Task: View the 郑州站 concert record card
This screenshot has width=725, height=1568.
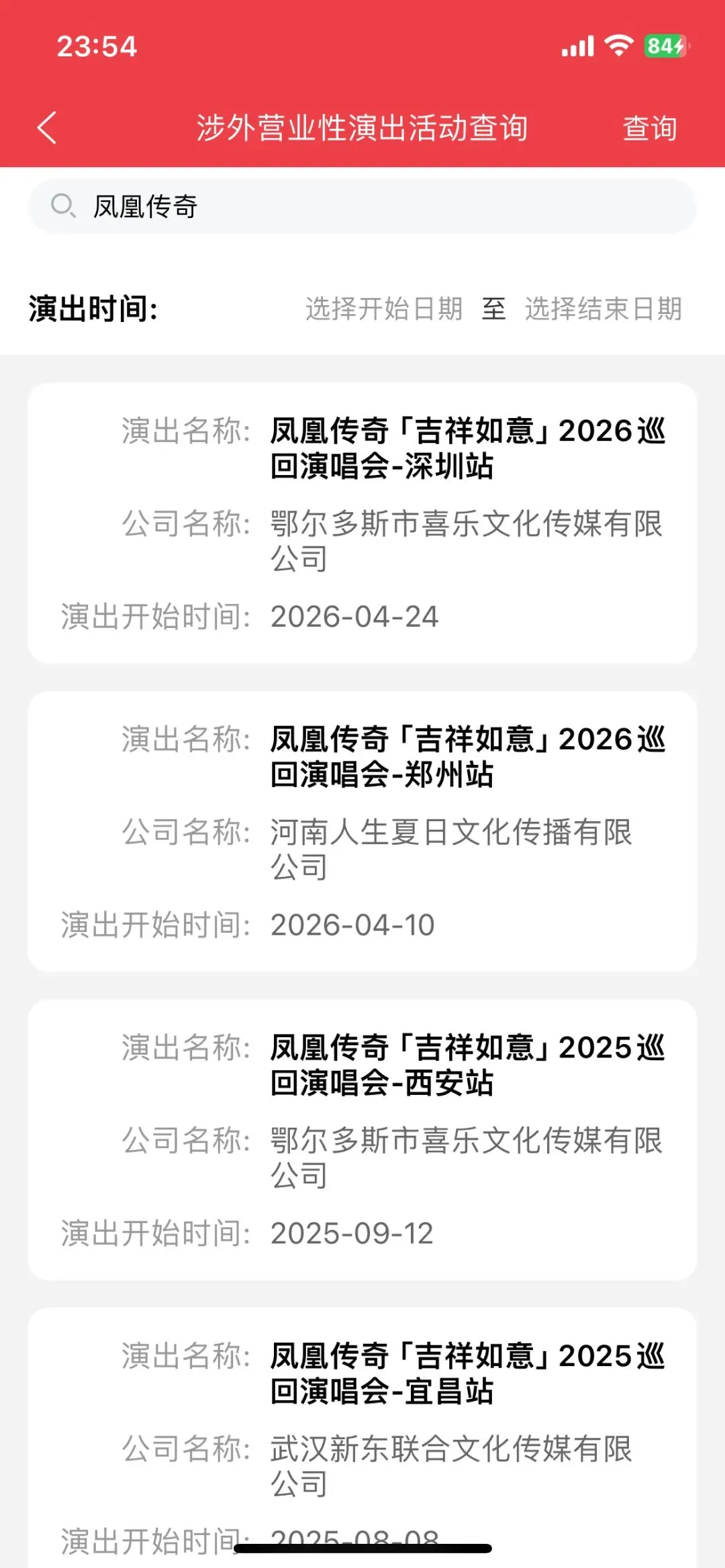Action: click(x=362, y=831)
